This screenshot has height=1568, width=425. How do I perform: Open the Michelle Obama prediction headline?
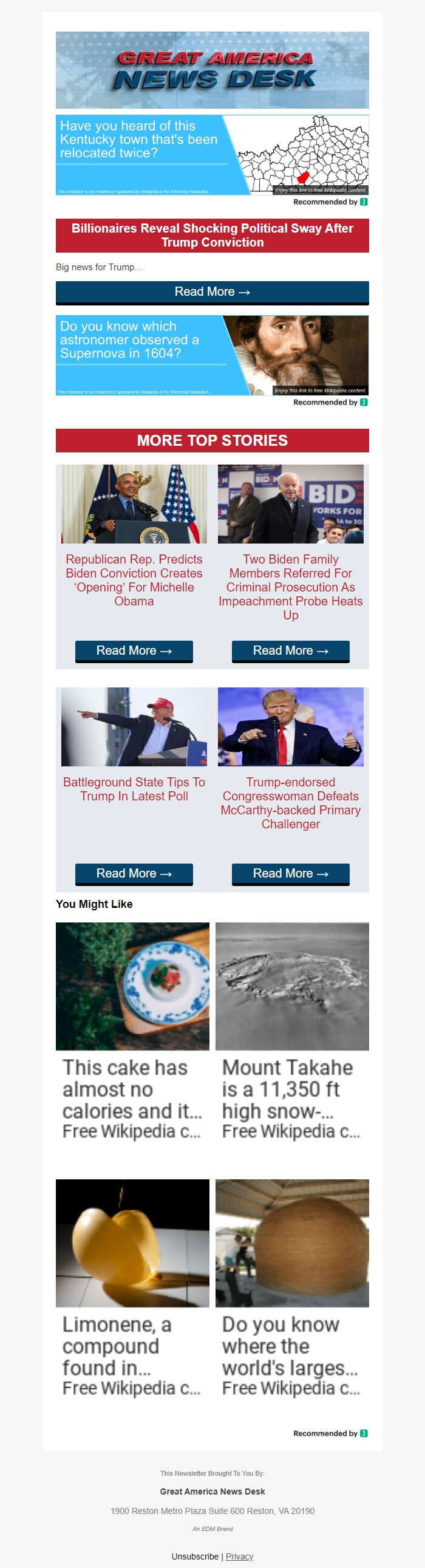[x=134, y=579]
